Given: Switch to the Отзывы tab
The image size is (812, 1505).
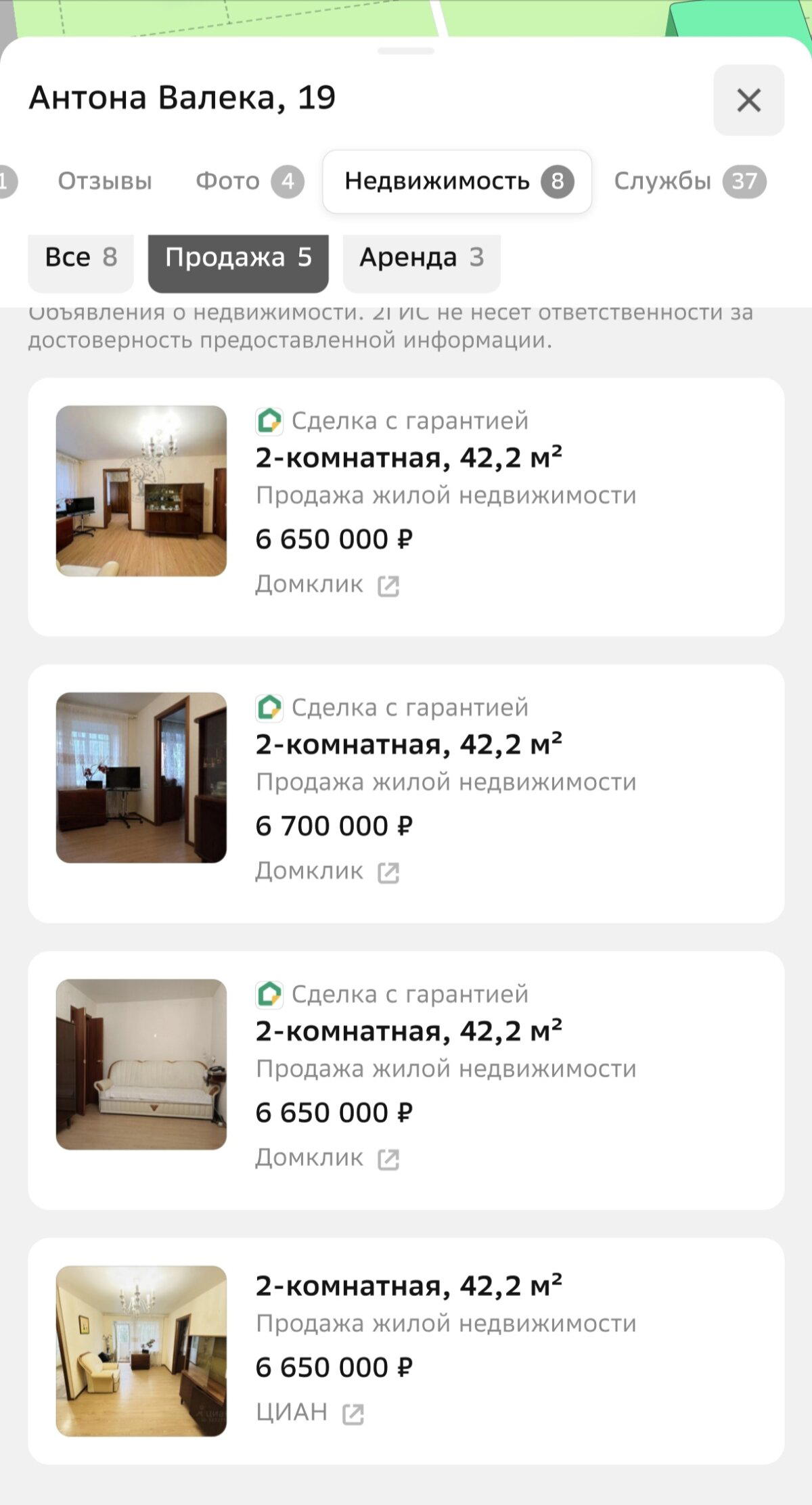Looking at the screenshot, I should tap(104, 180).
